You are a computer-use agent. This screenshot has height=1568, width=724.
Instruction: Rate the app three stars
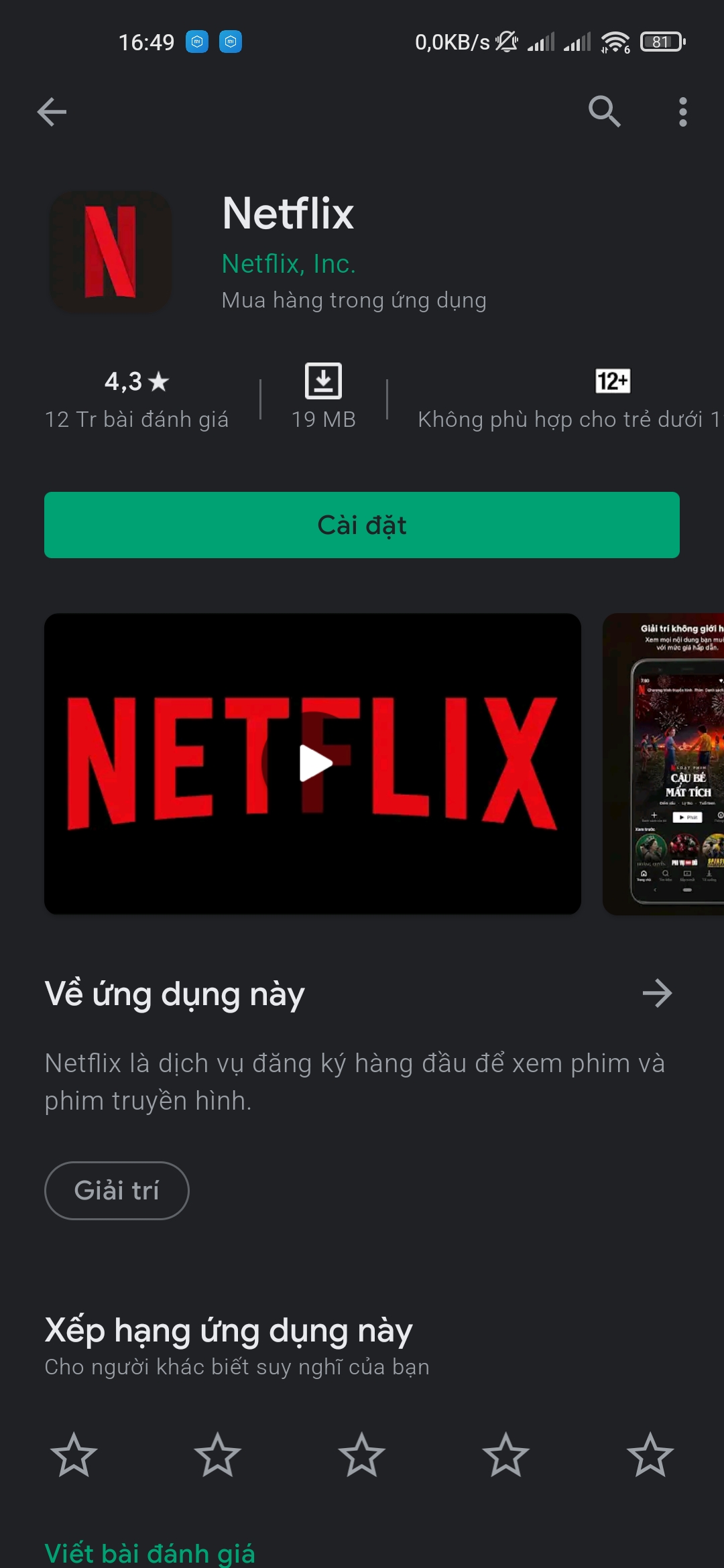(x=362, y=1455)
